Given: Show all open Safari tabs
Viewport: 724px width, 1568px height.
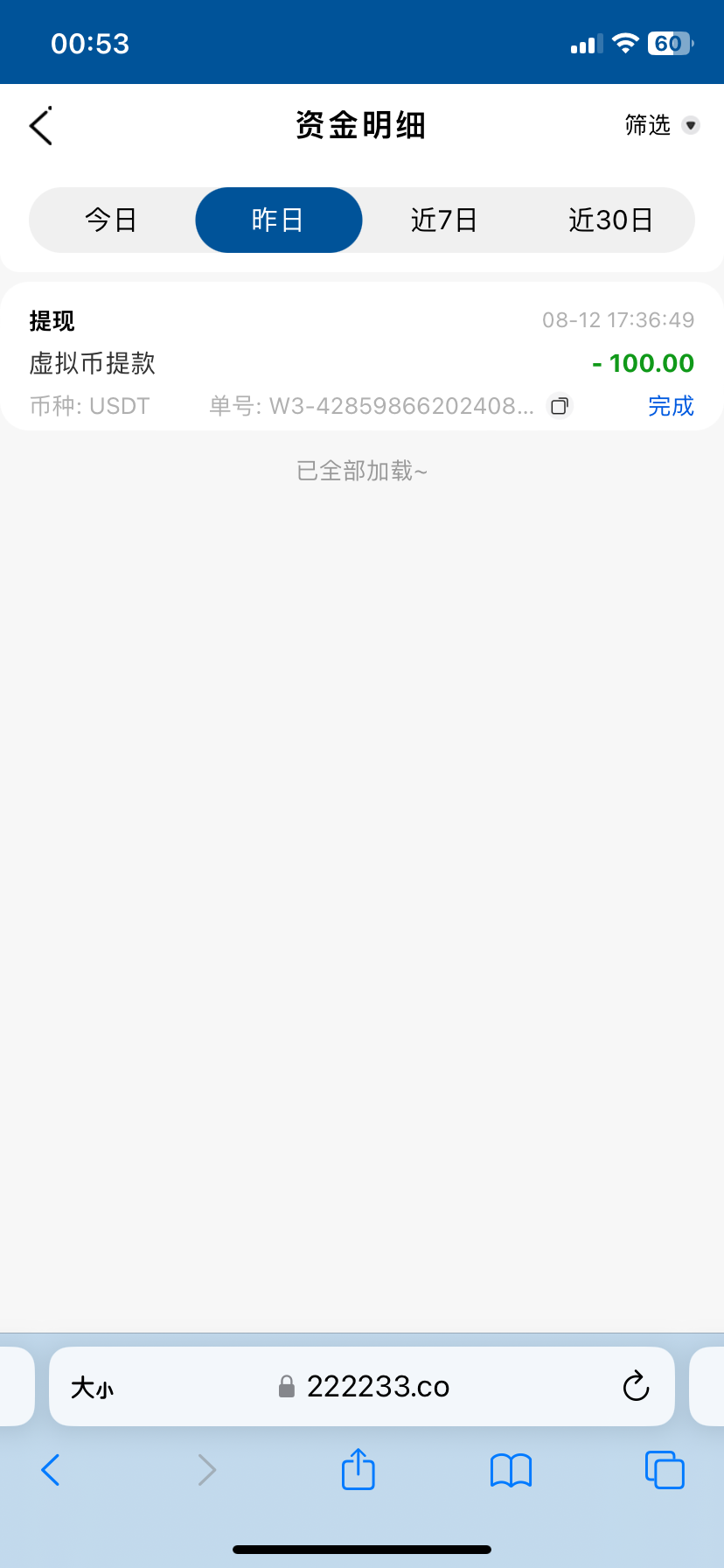Looking at the screenshot, I should (x=664, y=1469).
